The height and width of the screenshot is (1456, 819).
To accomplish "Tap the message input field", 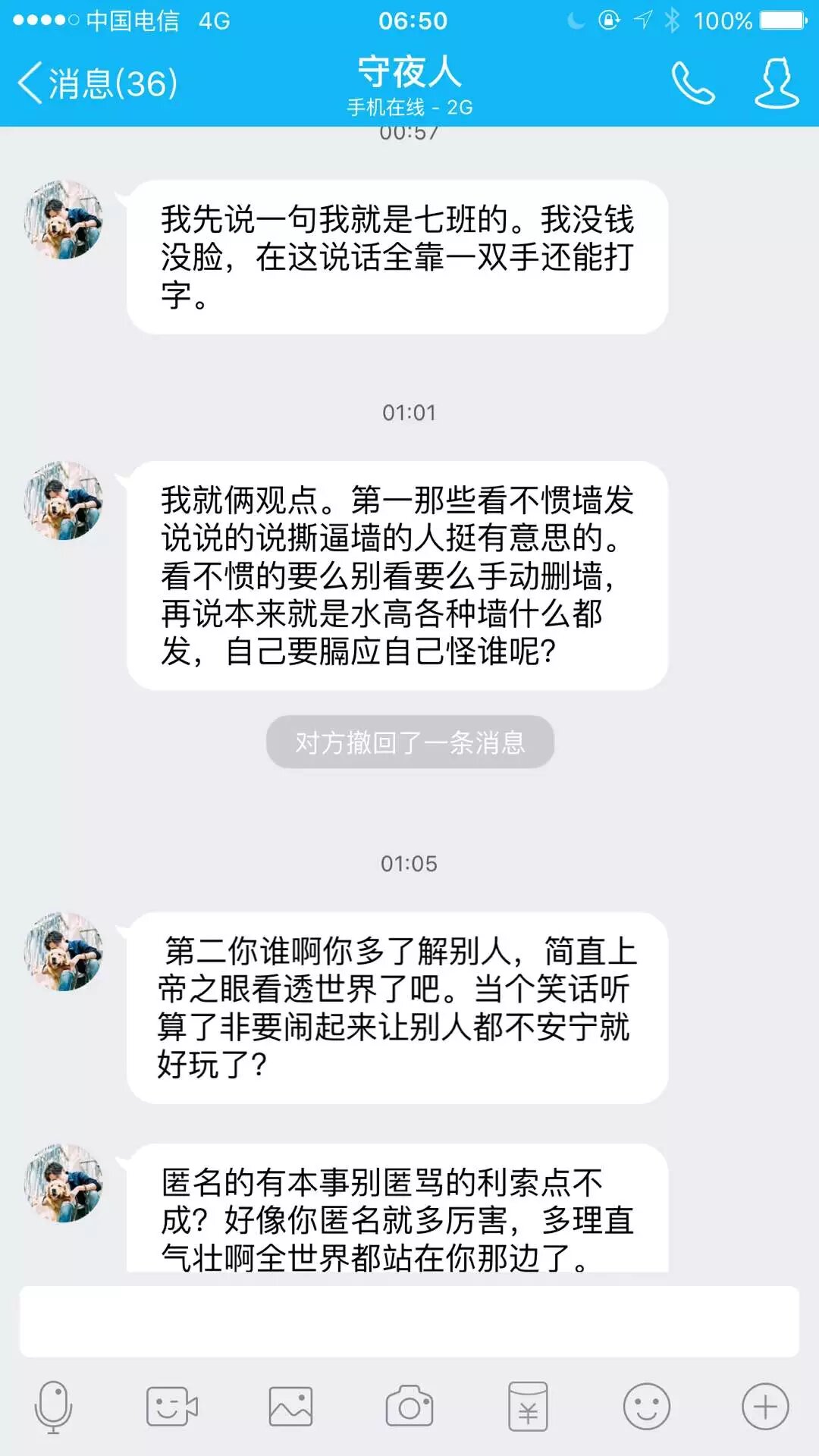I will (x=409, y=1321).
